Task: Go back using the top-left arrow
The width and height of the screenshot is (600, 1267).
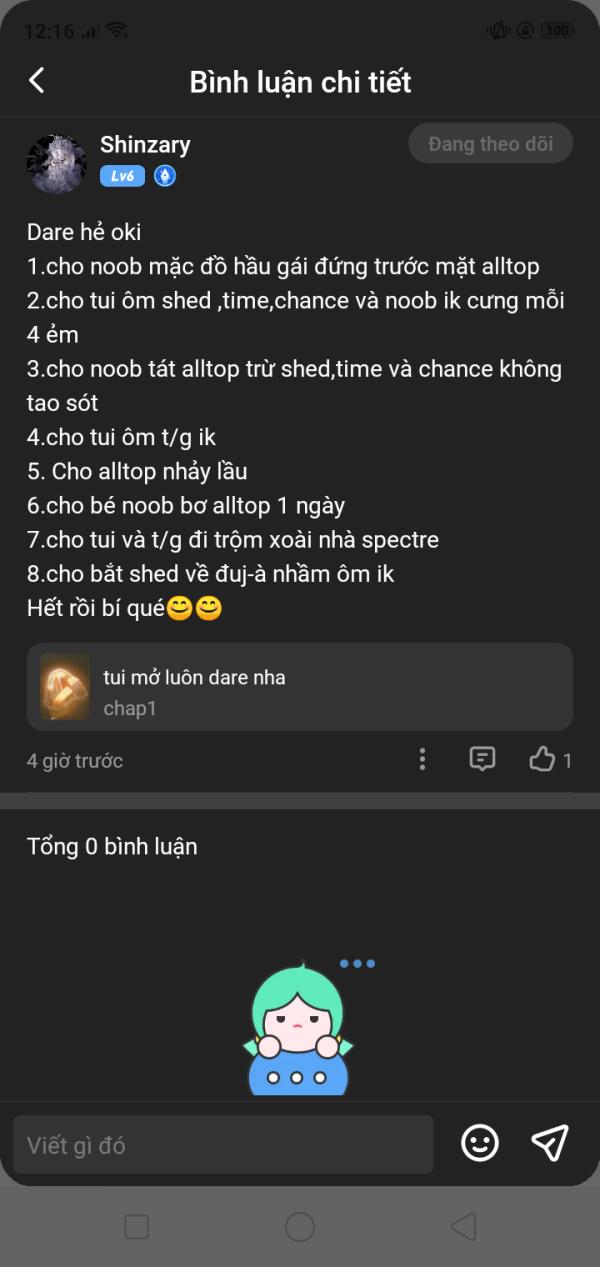Action: tap(37, 81)
